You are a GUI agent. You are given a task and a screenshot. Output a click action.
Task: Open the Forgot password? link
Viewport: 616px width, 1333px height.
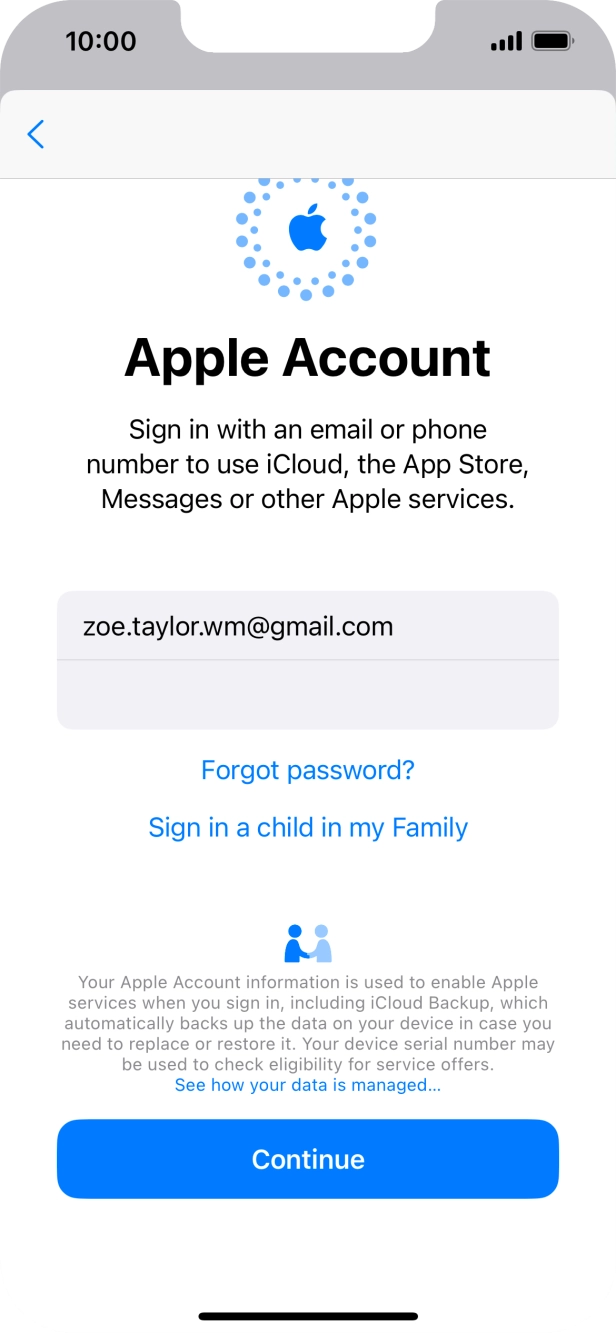coord(308,770)
